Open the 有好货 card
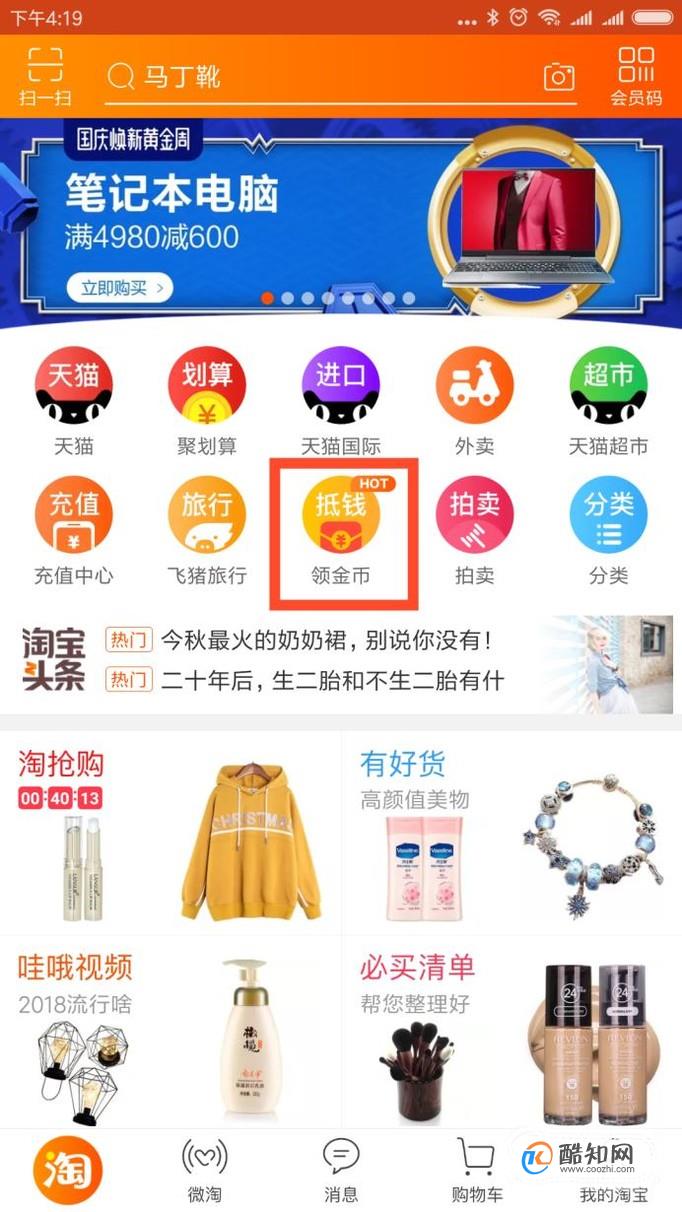 pos(510,830)
